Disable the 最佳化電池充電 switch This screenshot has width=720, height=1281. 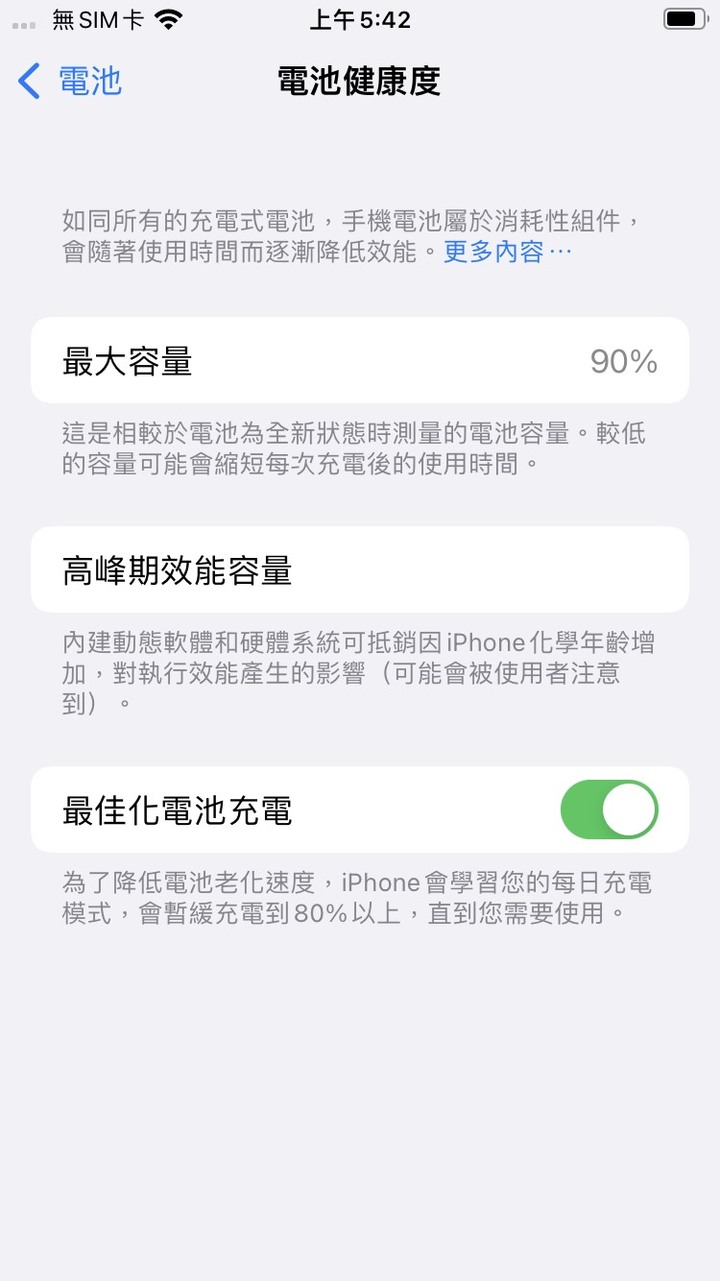609,810
